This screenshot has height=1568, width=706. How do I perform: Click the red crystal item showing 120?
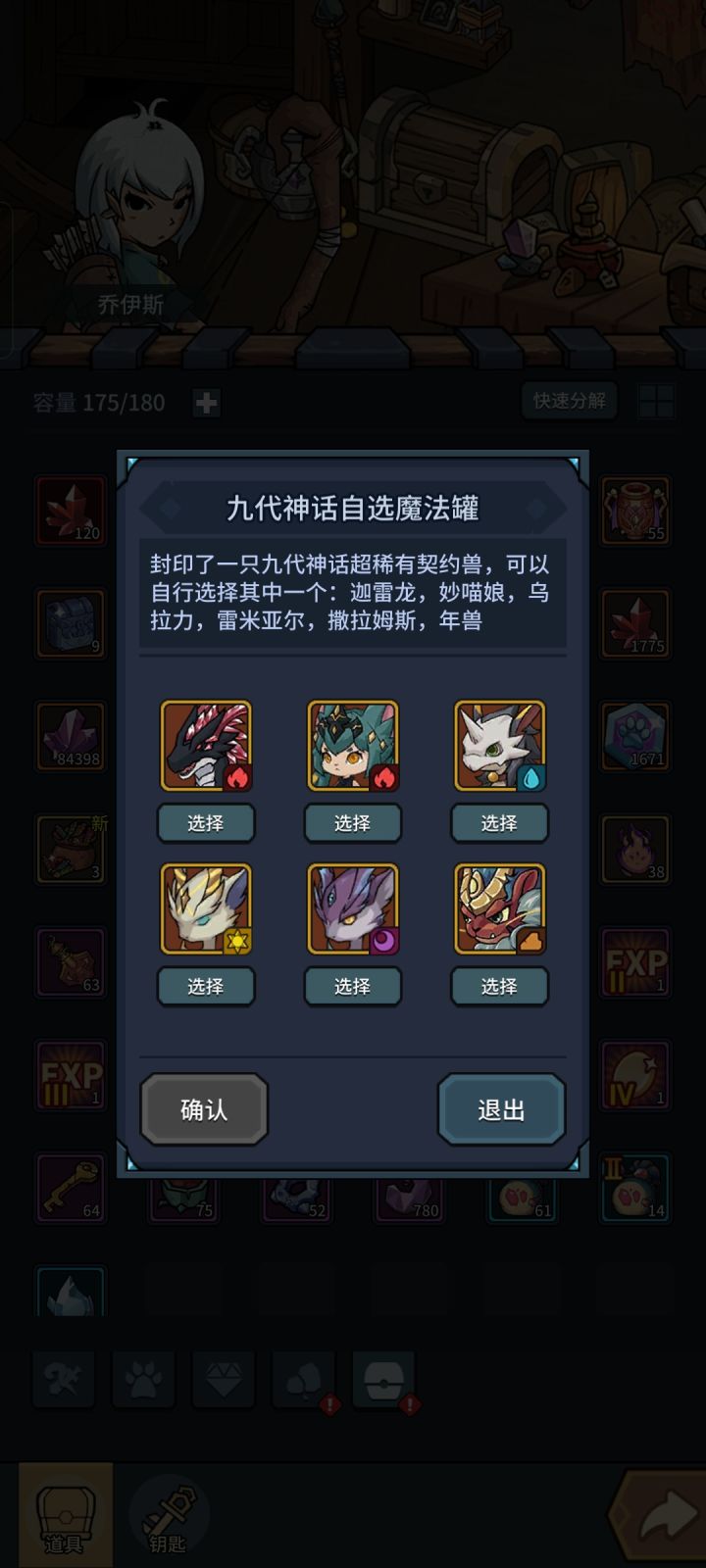point(70,512)
